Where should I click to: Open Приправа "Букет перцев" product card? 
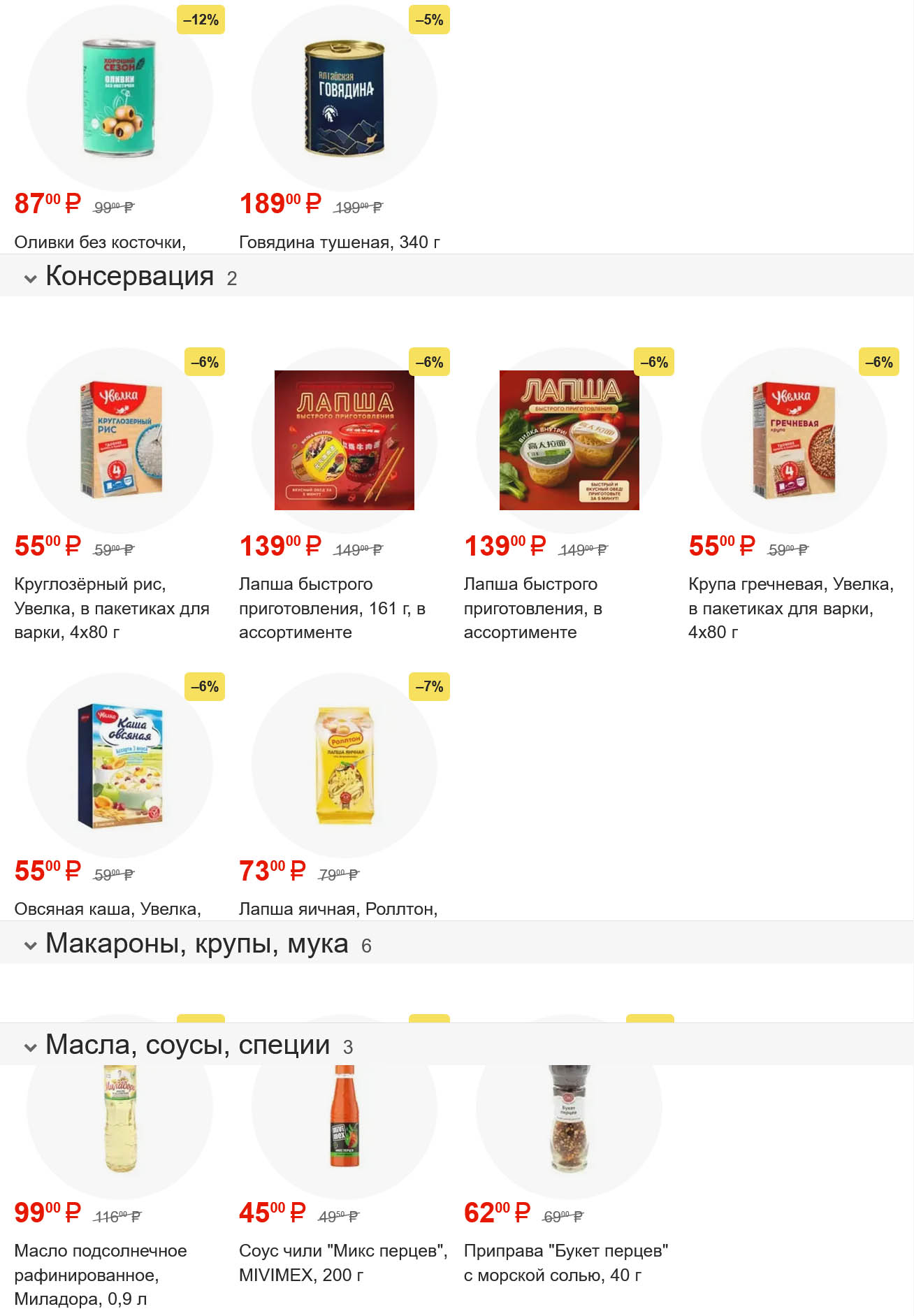click(569, 1118)
